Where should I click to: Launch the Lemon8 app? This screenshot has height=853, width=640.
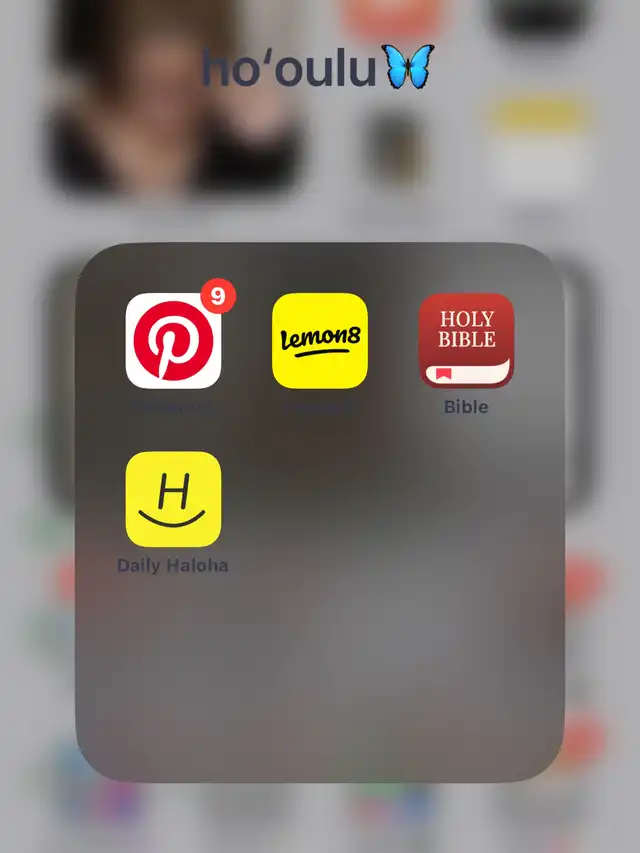pos(320,341)
